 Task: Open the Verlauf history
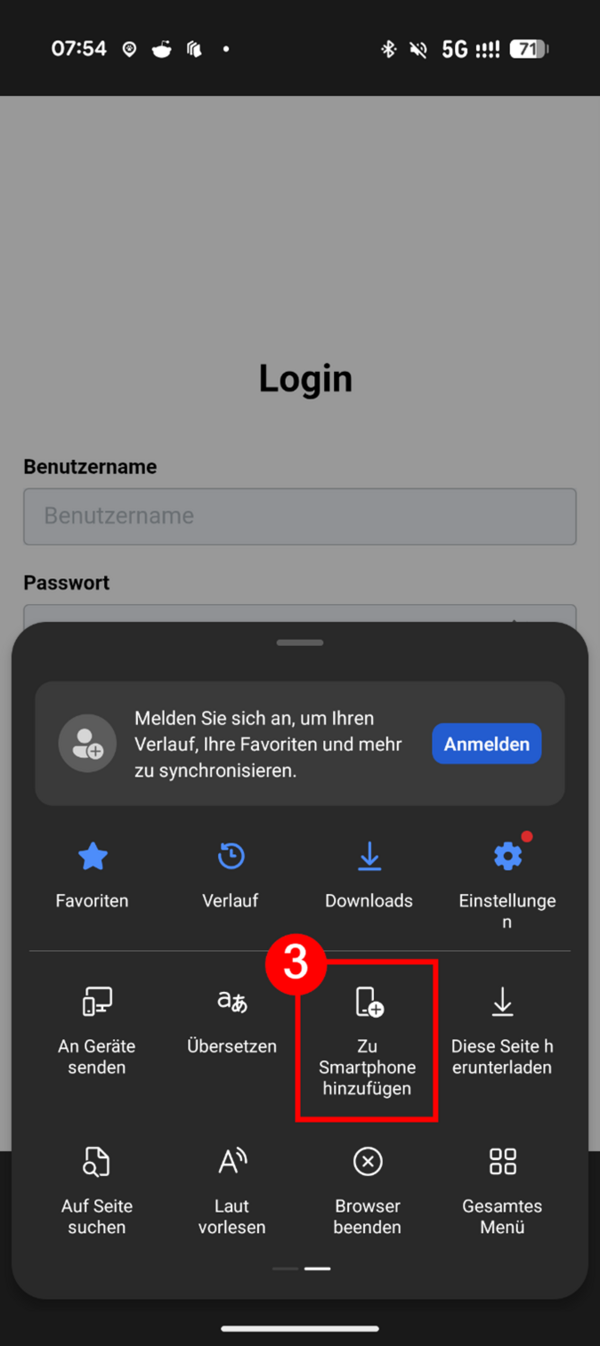click(x=231, y=873)
